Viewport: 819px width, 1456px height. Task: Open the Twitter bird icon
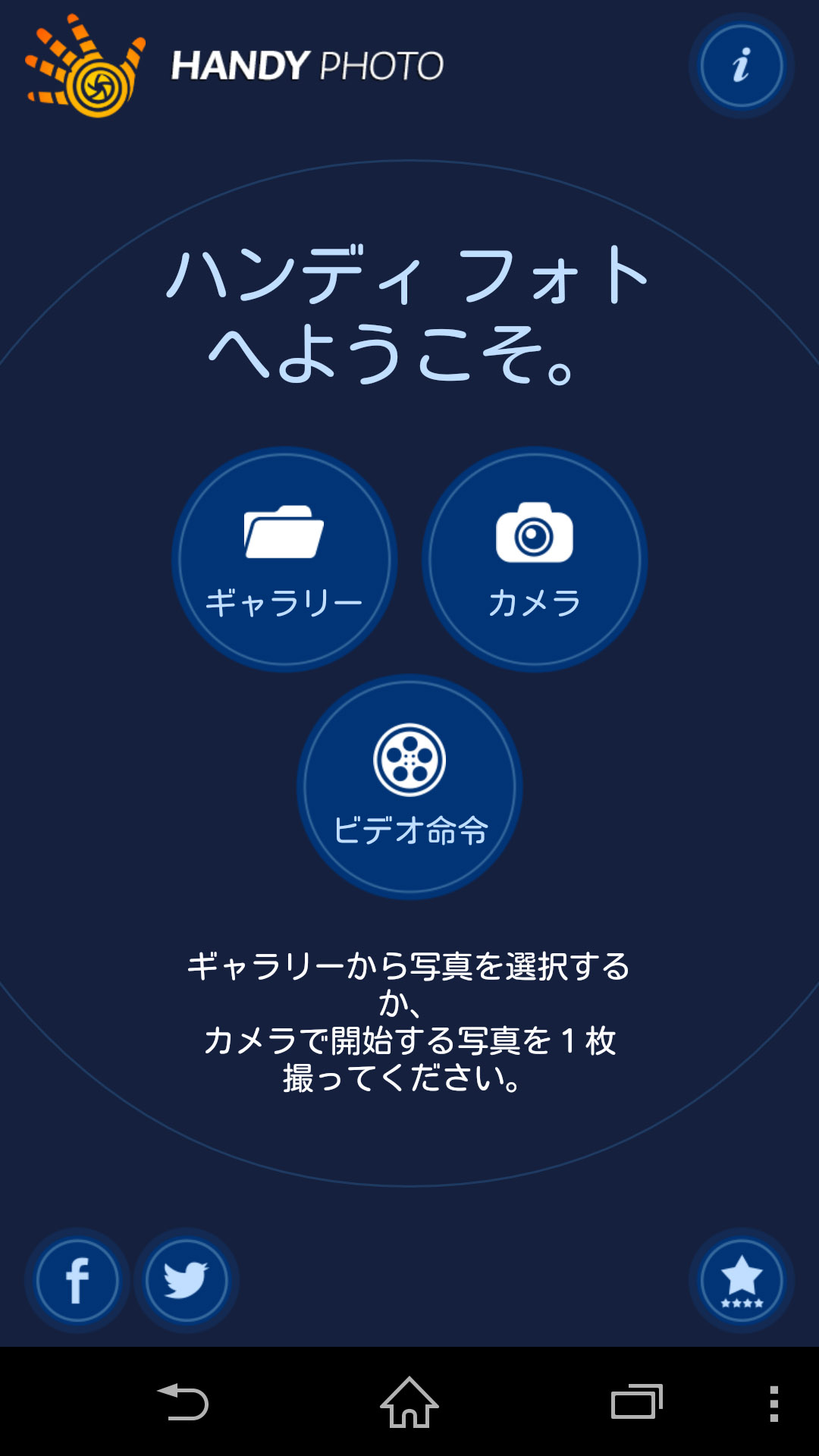187,1280
